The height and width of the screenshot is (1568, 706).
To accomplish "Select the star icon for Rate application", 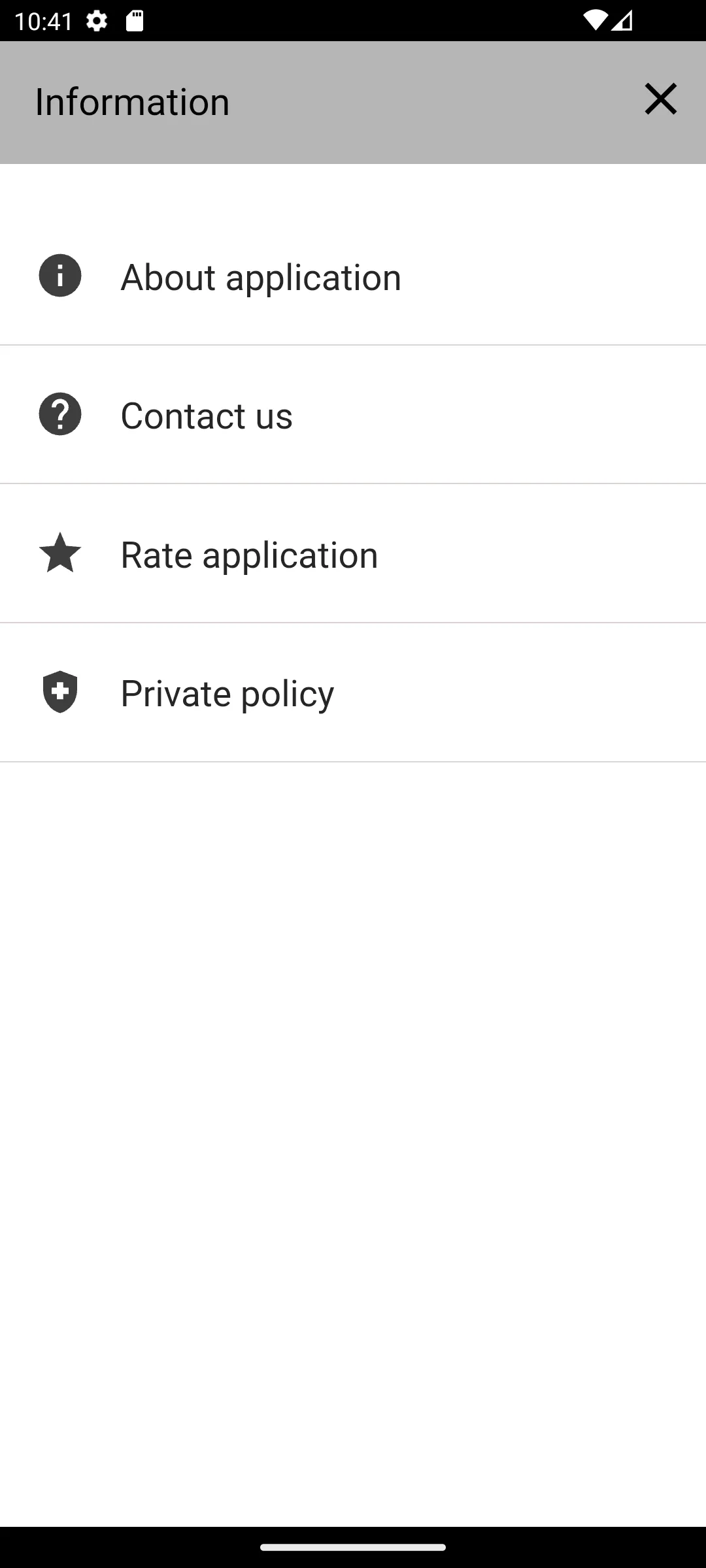I will point(59,553).
